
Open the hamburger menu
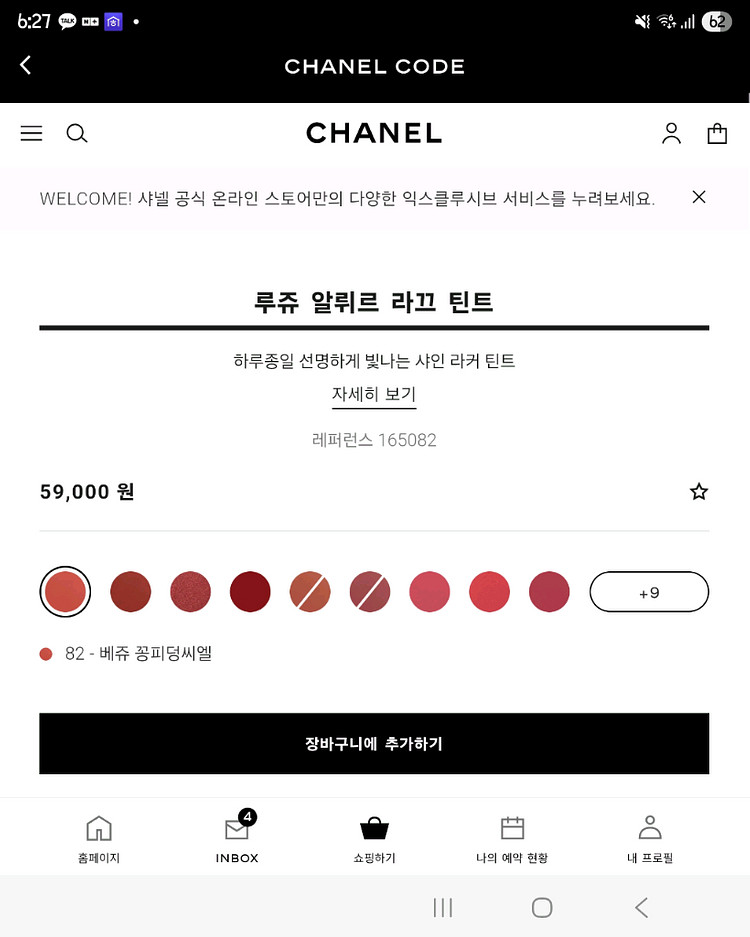click(x=31, y=133)
